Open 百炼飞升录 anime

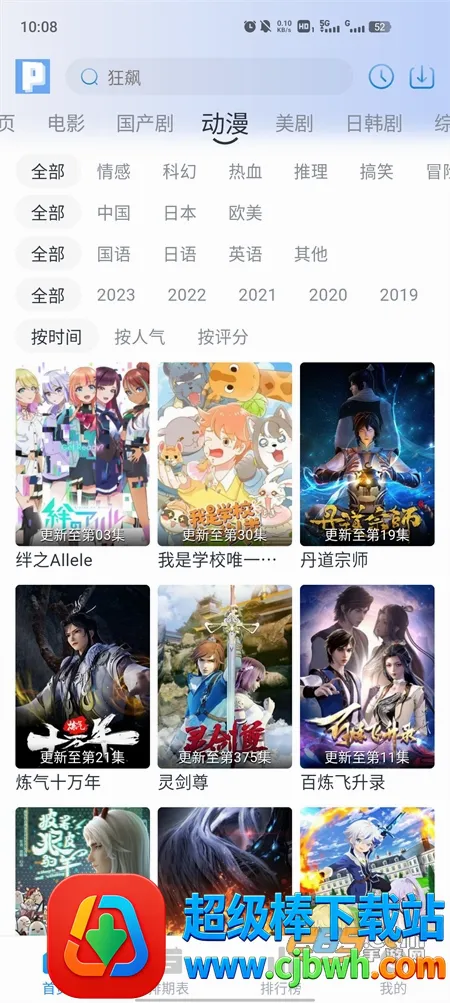pos(367,688)
